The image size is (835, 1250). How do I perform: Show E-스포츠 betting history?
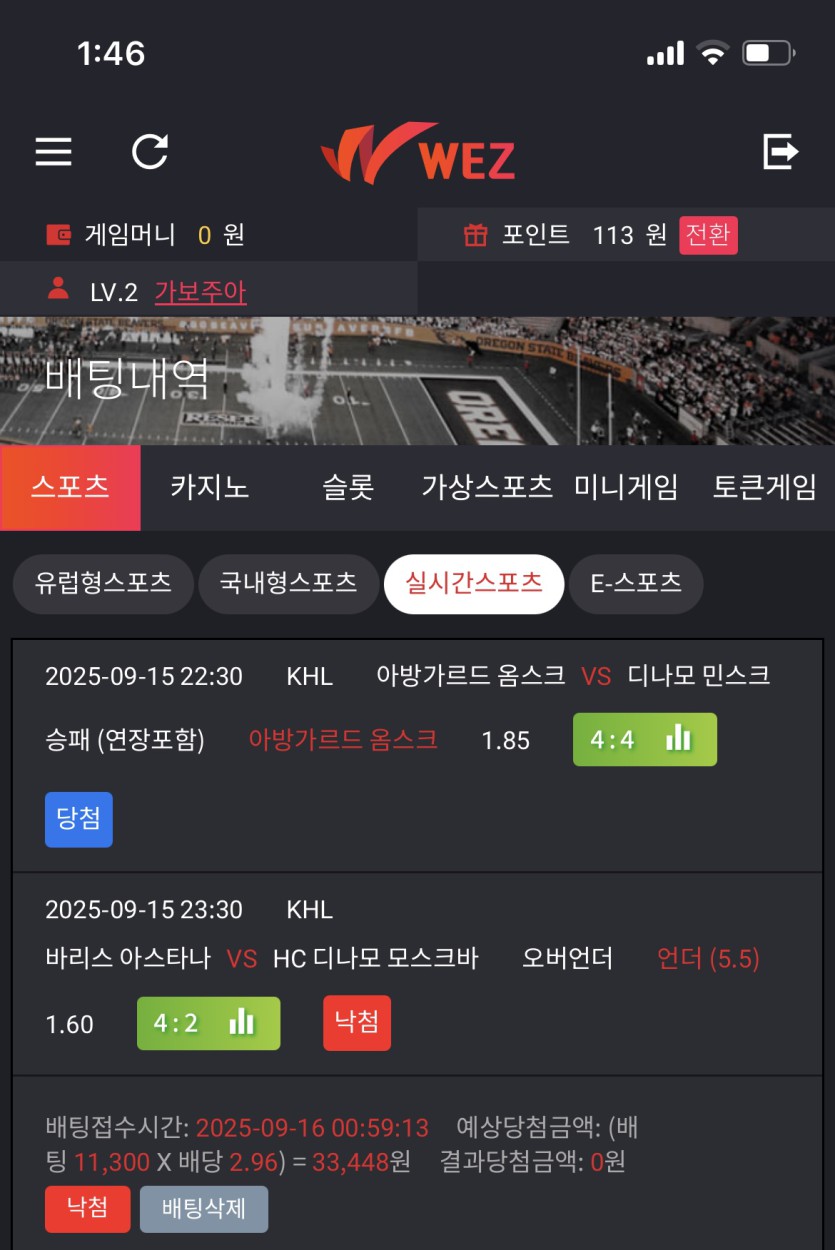pos(636,583)
